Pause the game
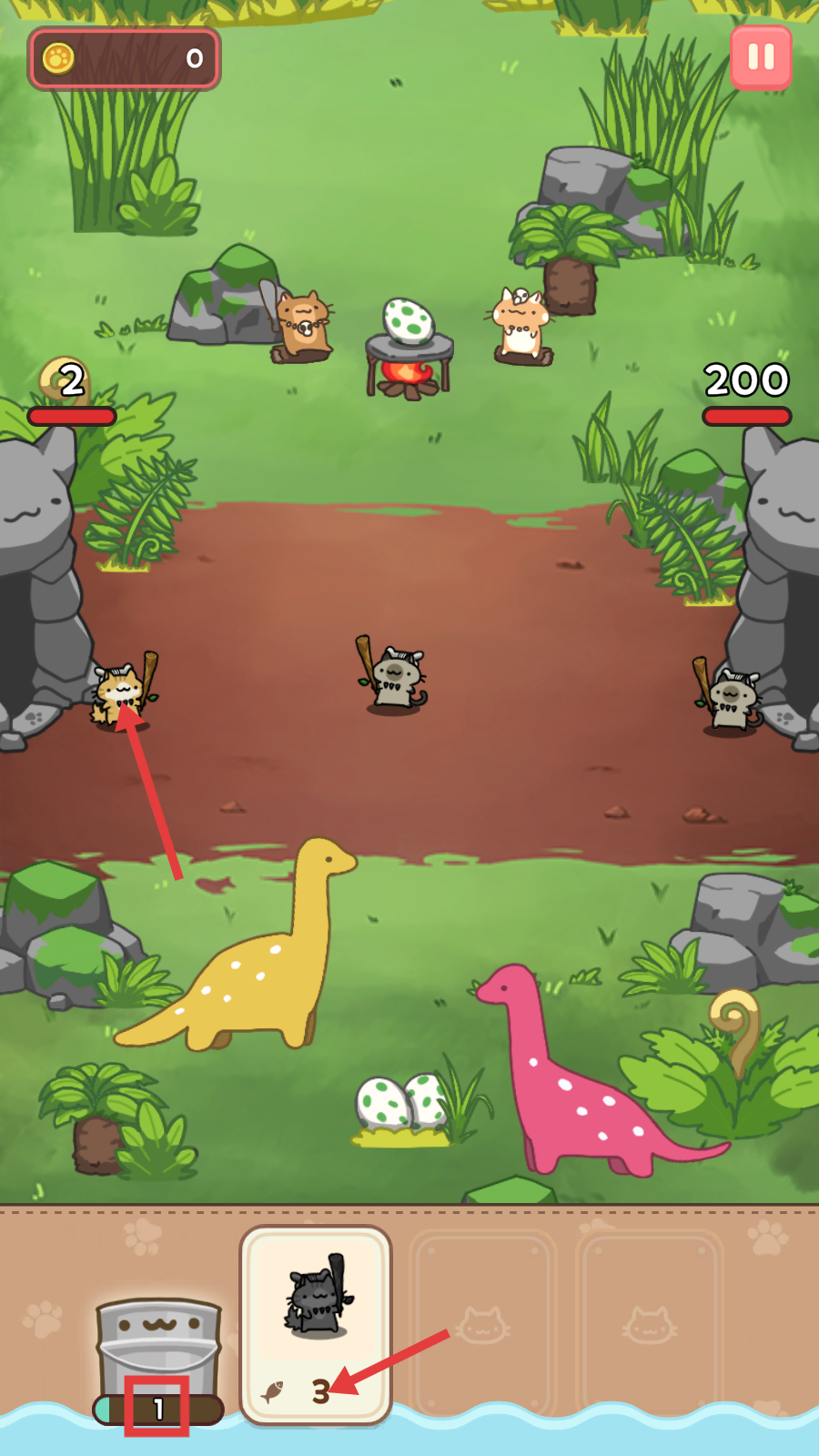Image resolution: width=819 pixels, height=1456 pixels. coord(761,57)
